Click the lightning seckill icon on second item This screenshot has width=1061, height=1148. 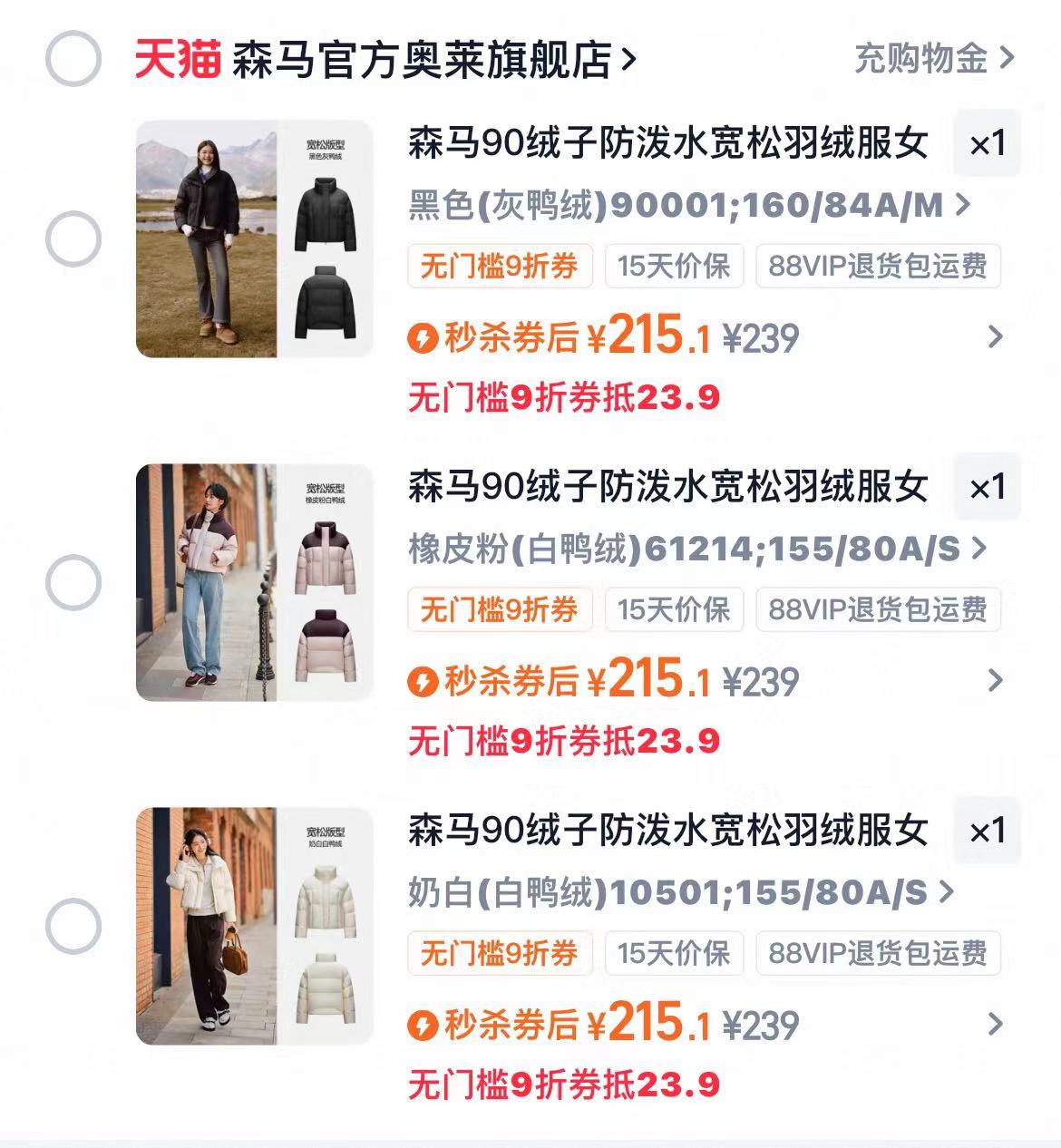pyautogui.click(x=424, y=680)
